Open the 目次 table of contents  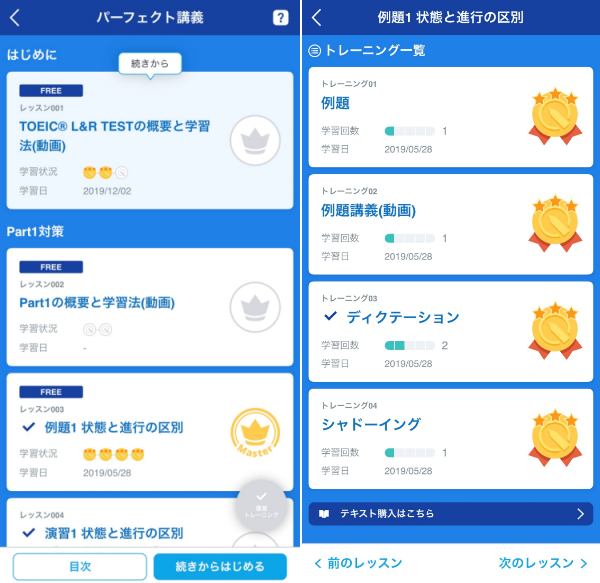[x=79, y=566]
